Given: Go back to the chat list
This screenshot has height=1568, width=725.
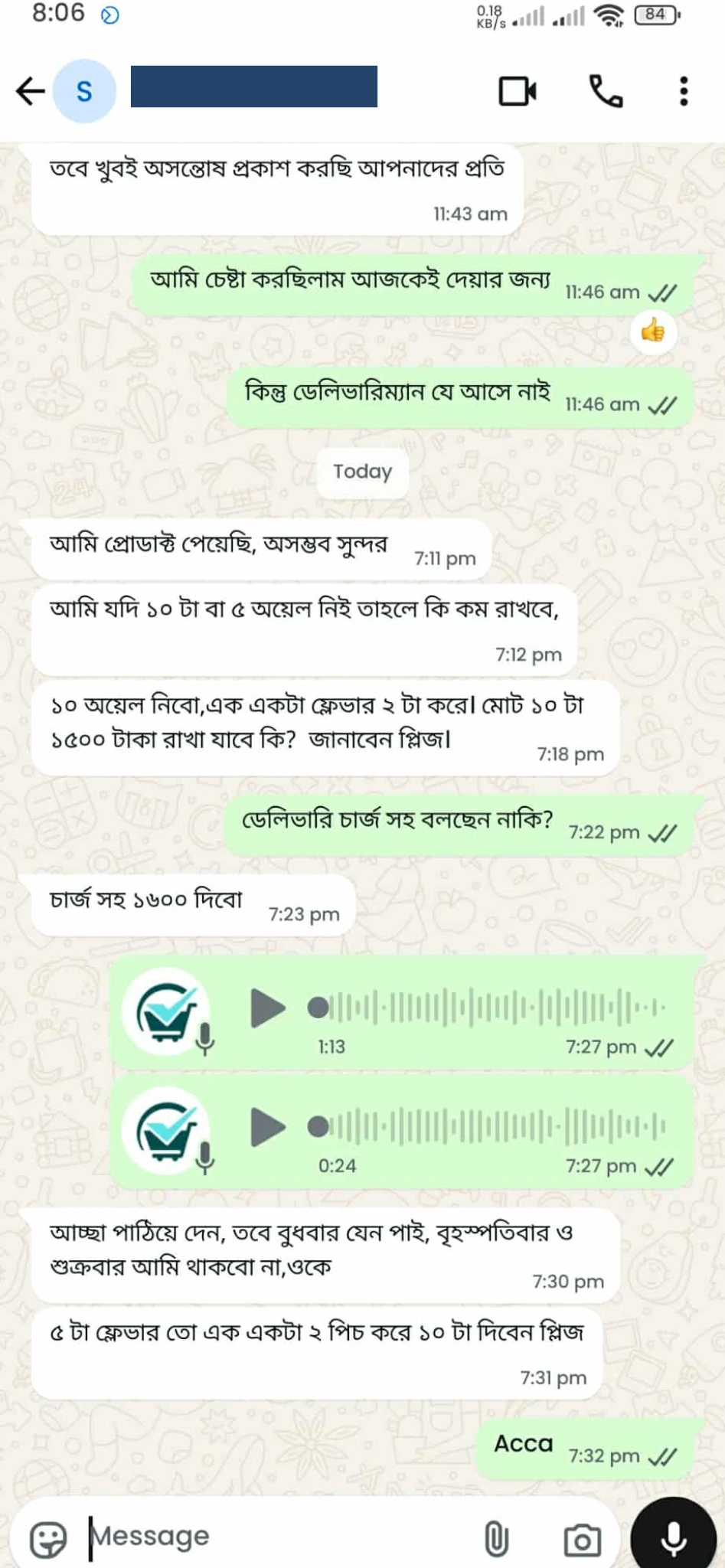Looking at the screenshot, I should (31, 91).
